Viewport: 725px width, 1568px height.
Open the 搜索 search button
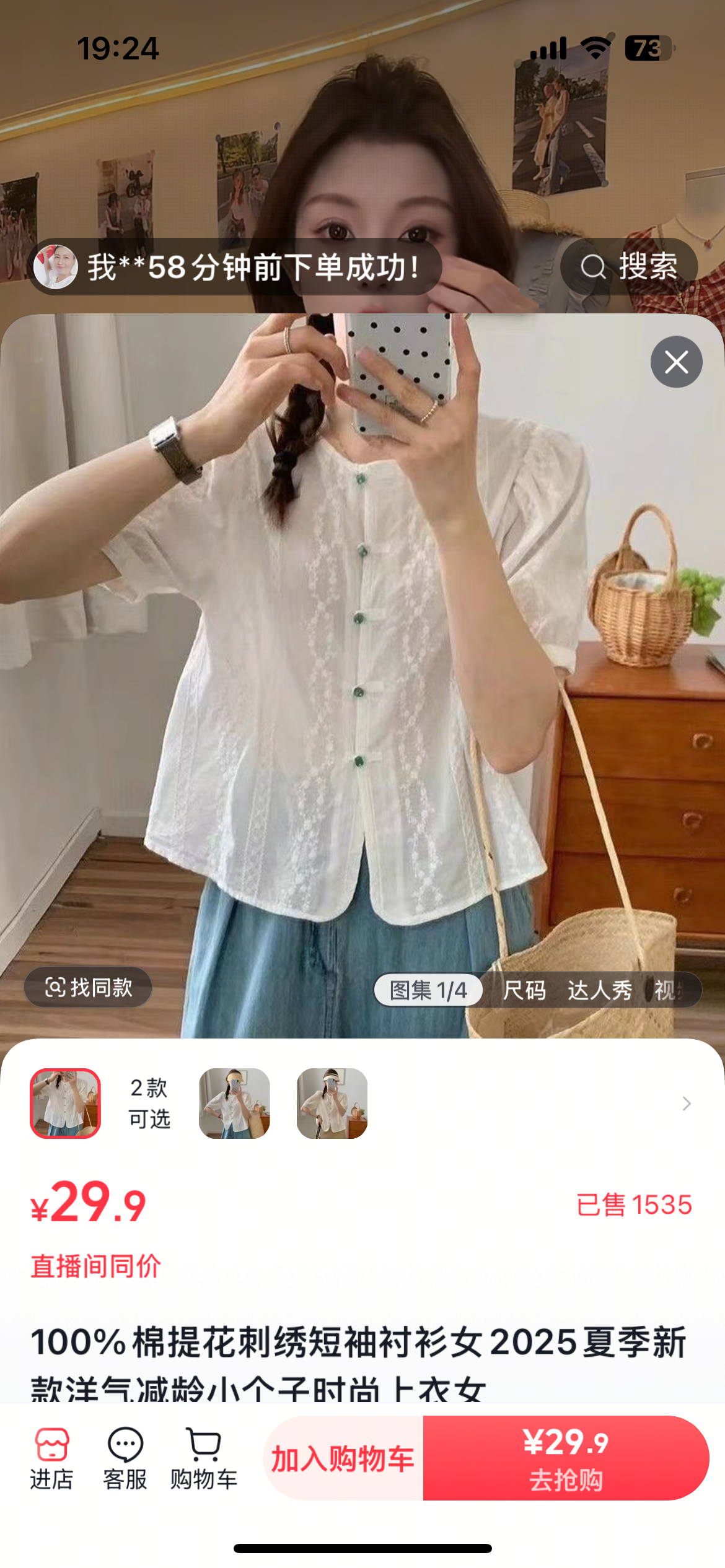coord(628,267)
